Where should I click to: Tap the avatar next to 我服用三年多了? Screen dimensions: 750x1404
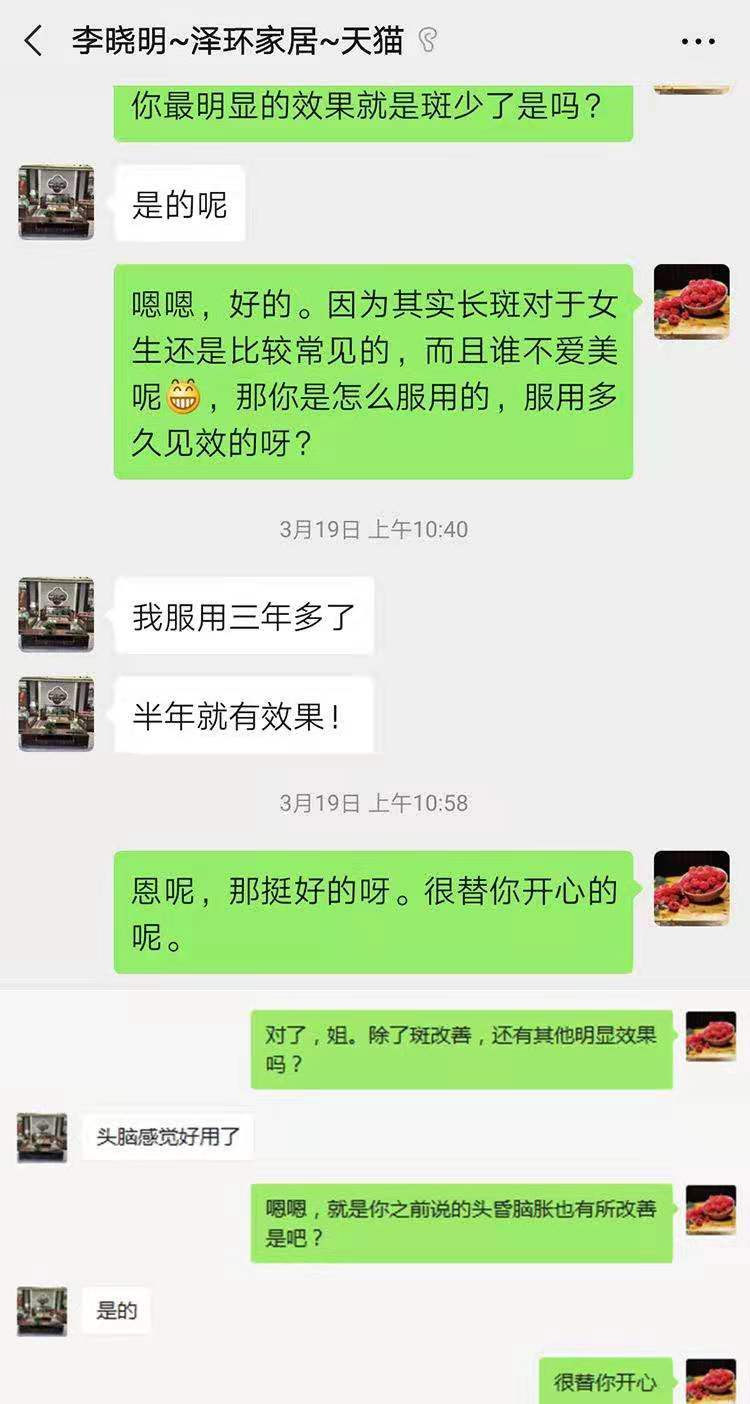coord(56,614)
